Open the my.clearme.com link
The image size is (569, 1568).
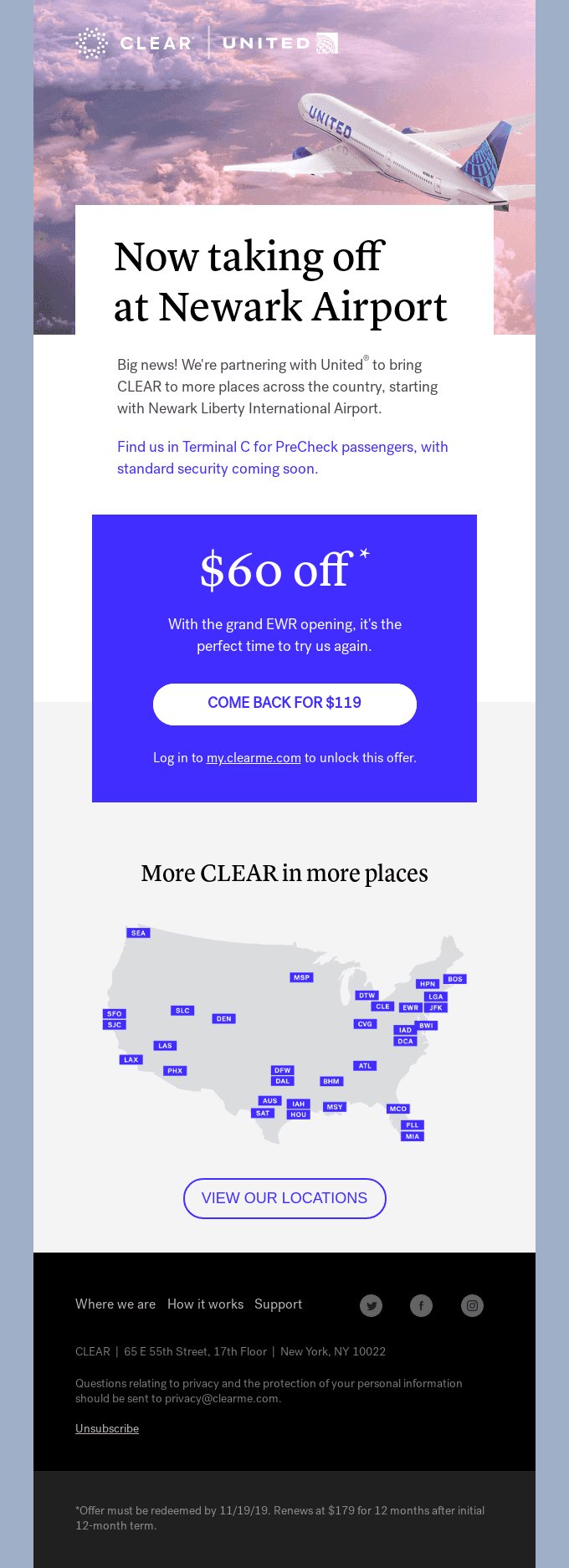point(254,758)
